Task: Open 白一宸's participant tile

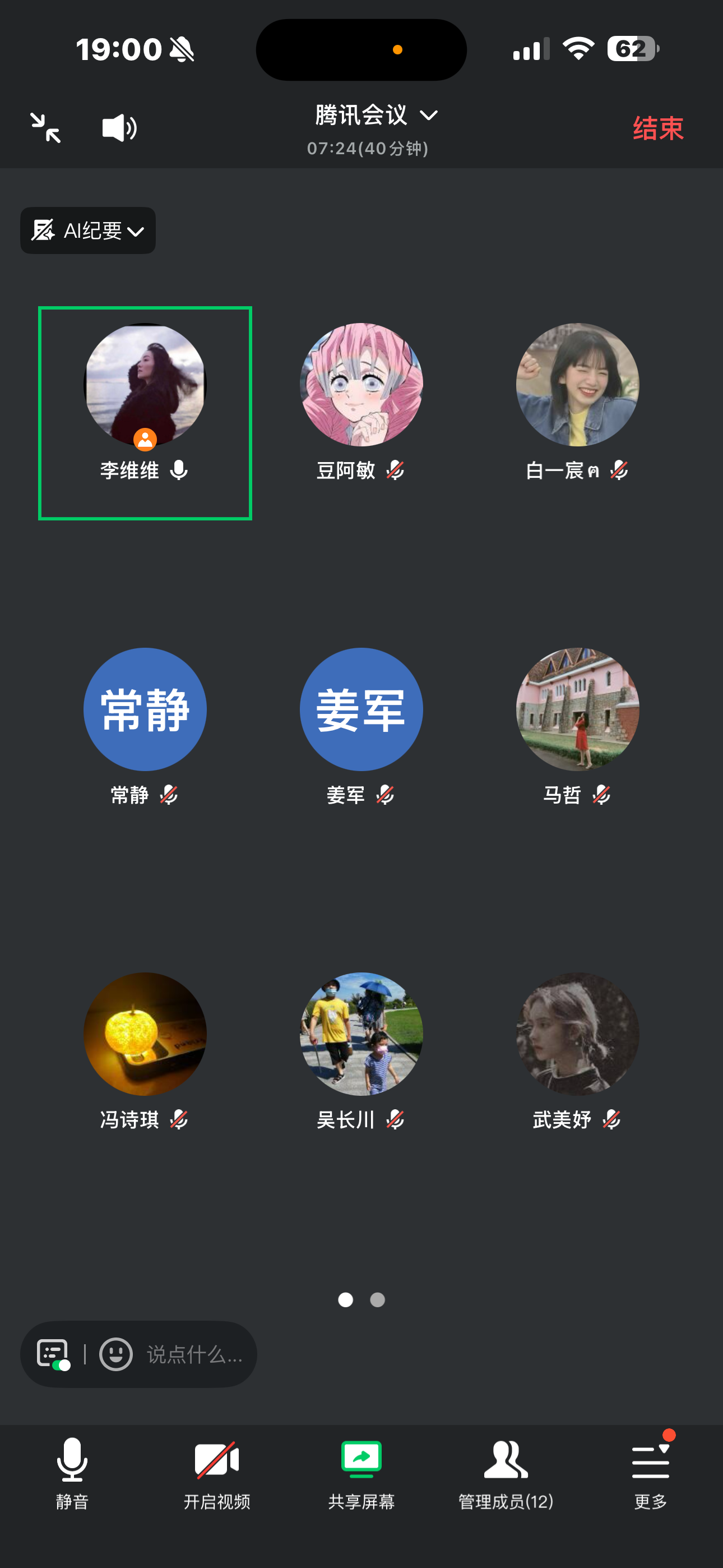Action: (x=577, y=402)
